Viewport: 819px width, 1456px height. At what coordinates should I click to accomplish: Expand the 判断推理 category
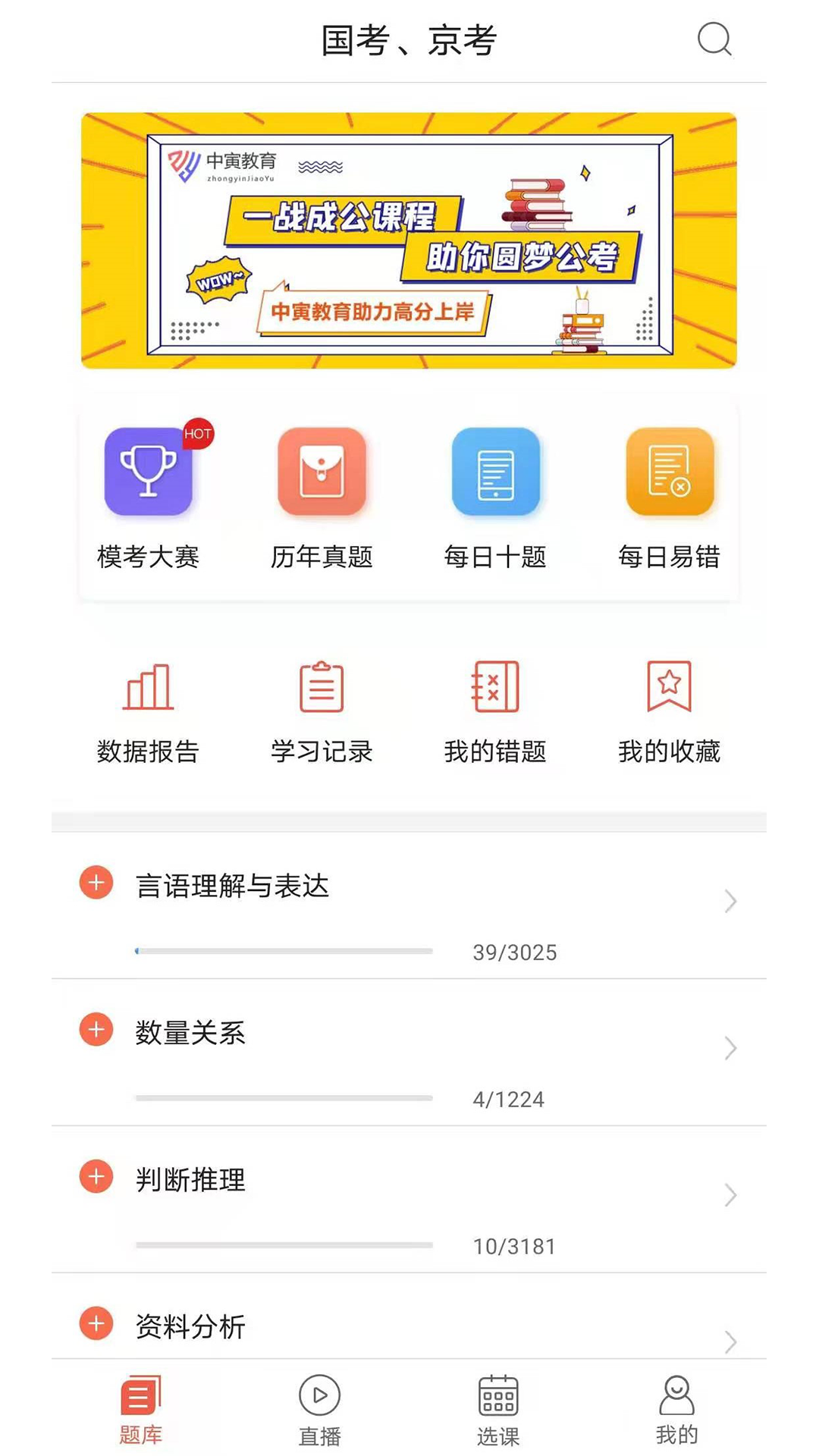(x=96, y=1178)
